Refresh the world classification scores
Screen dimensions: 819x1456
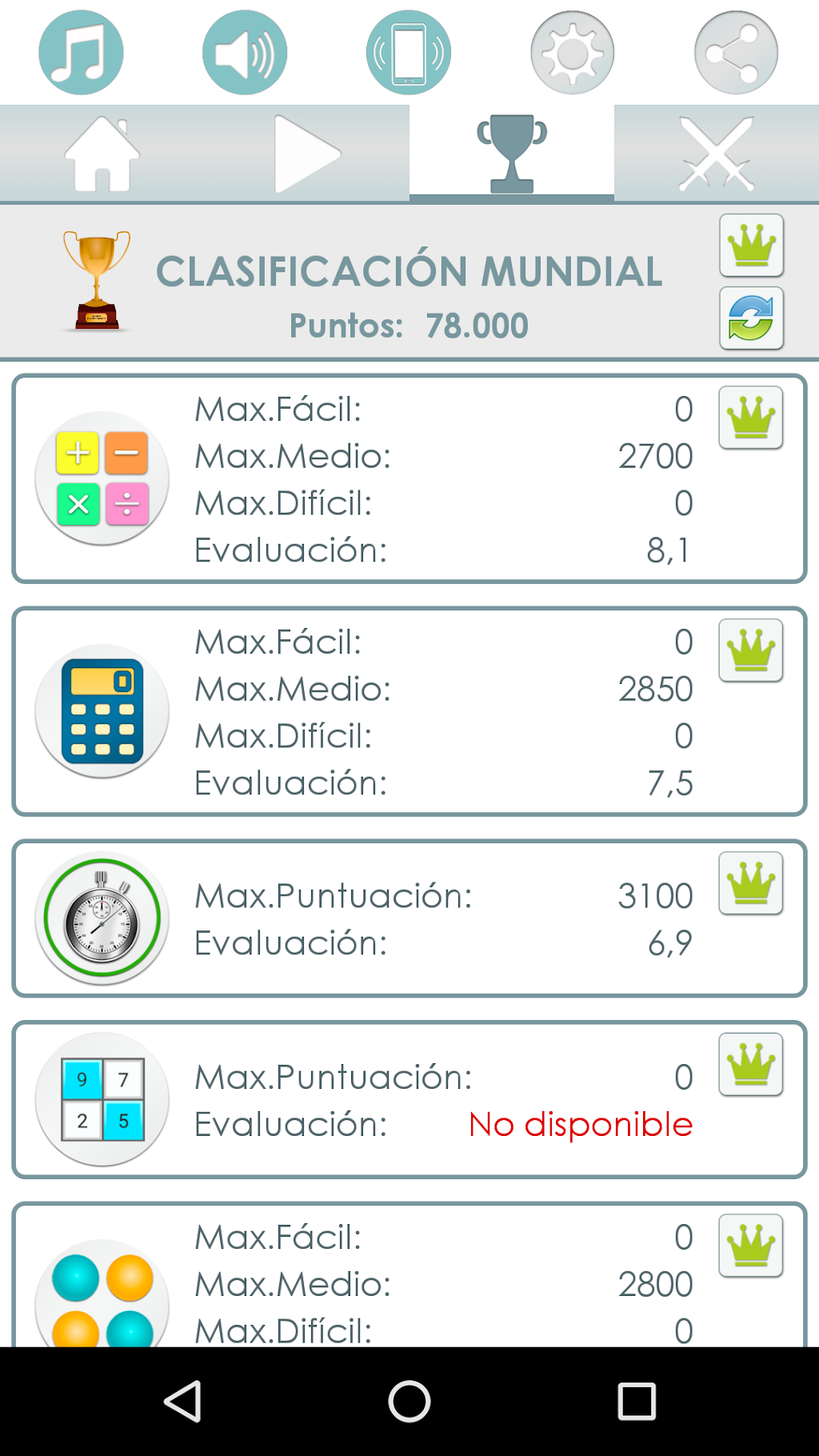click(x=751, y=318)
